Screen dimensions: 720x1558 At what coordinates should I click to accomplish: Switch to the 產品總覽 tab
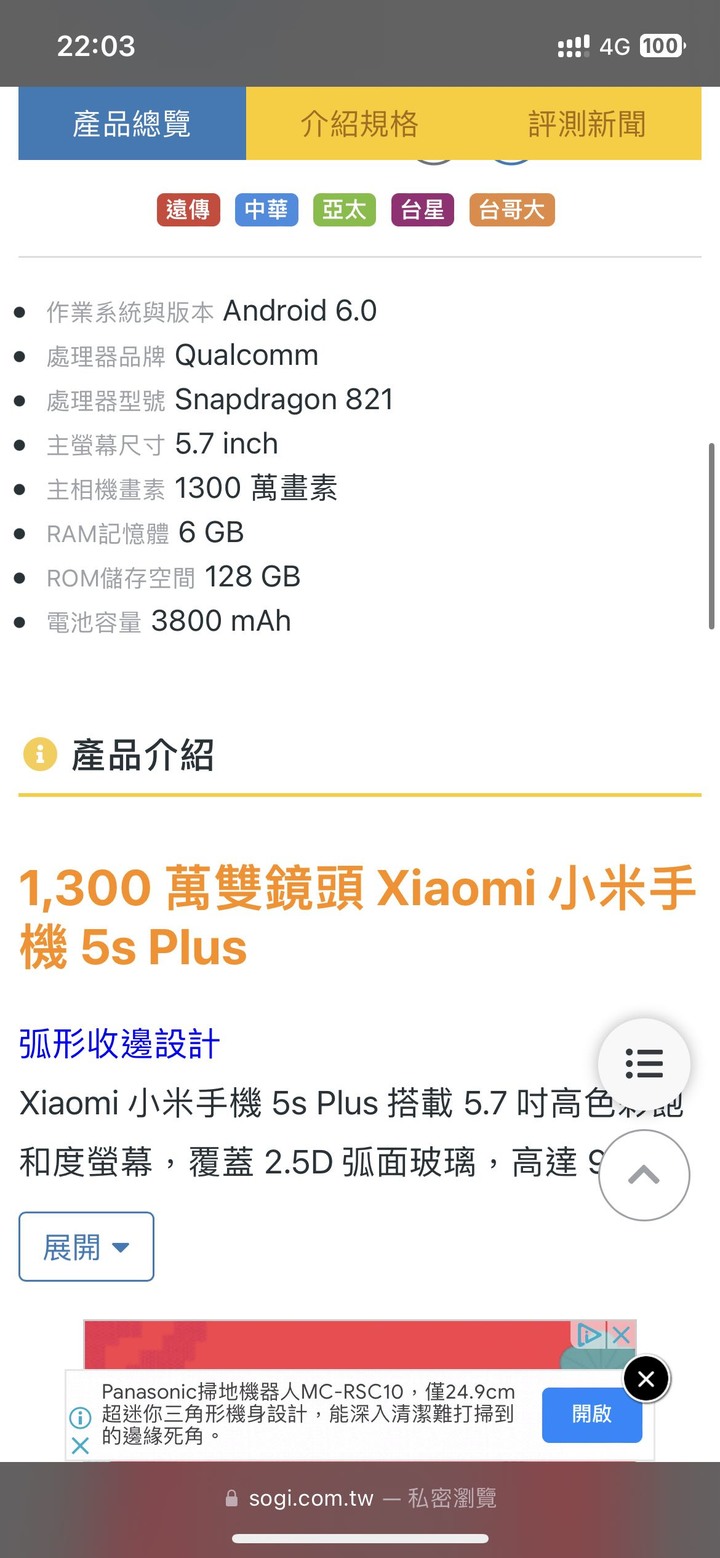tap(132, 124)
